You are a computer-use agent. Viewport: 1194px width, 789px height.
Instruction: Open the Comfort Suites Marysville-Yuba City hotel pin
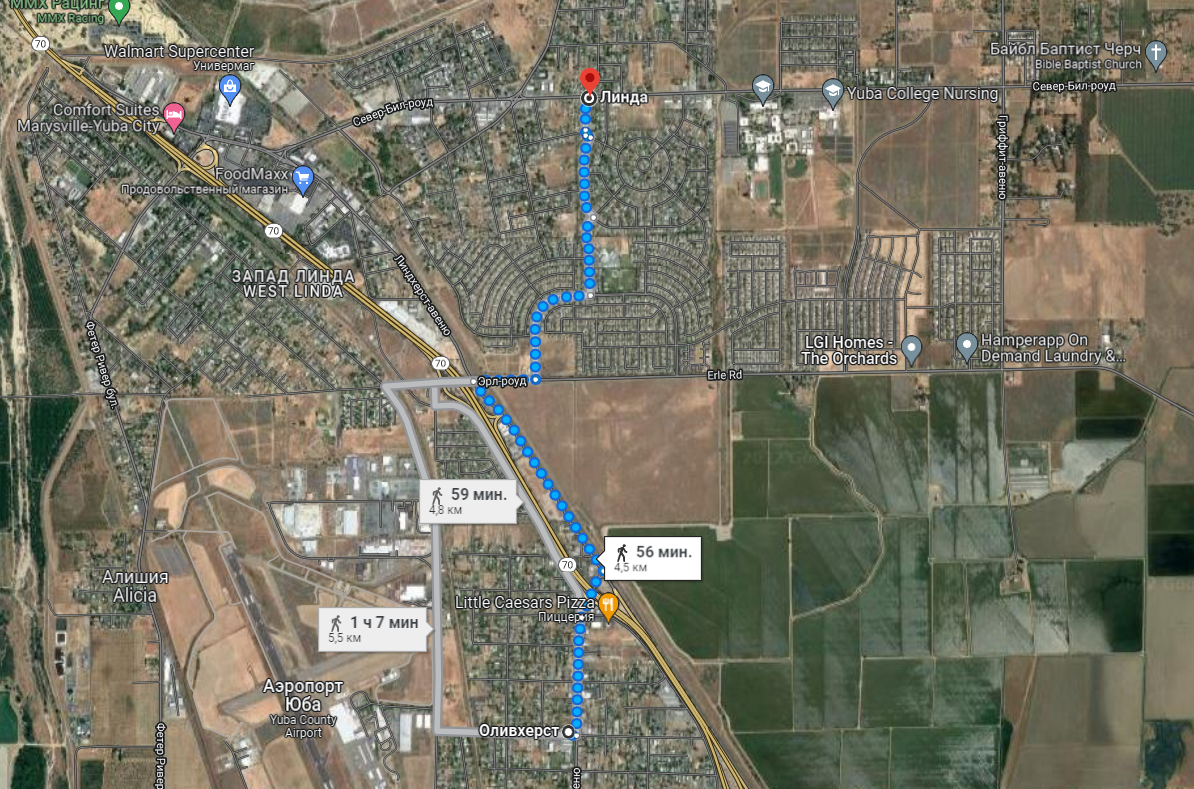coord(173,116)
